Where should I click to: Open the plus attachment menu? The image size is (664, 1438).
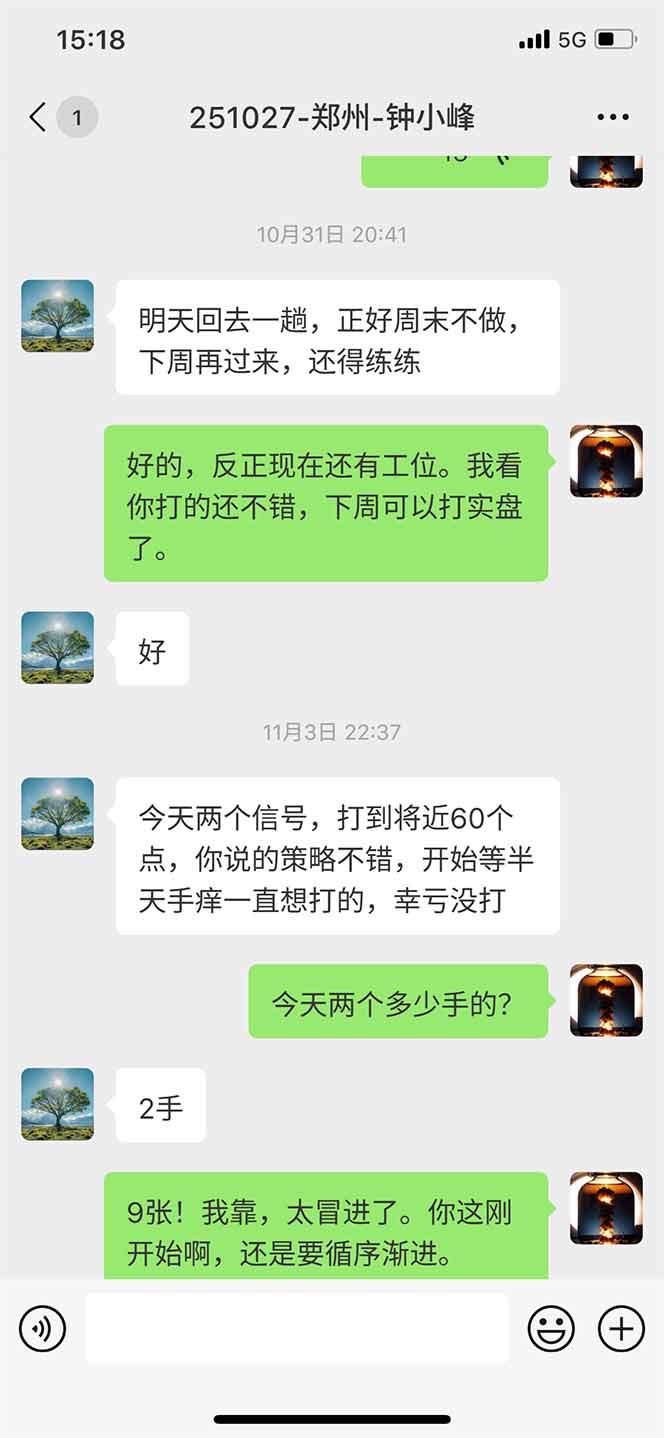pos(621,1329)
